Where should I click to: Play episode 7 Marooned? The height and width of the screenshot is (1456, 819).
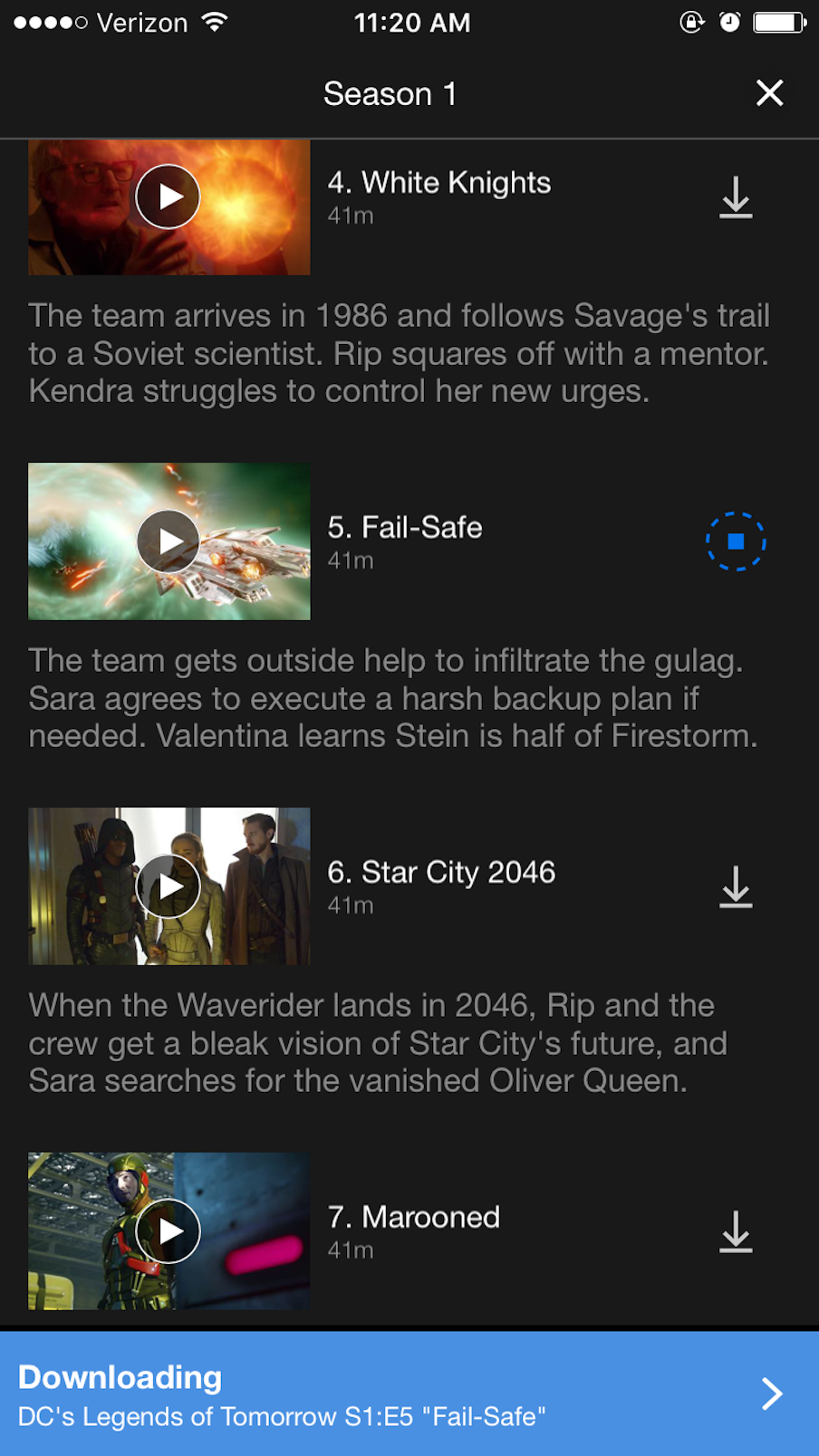point(168,1231)
